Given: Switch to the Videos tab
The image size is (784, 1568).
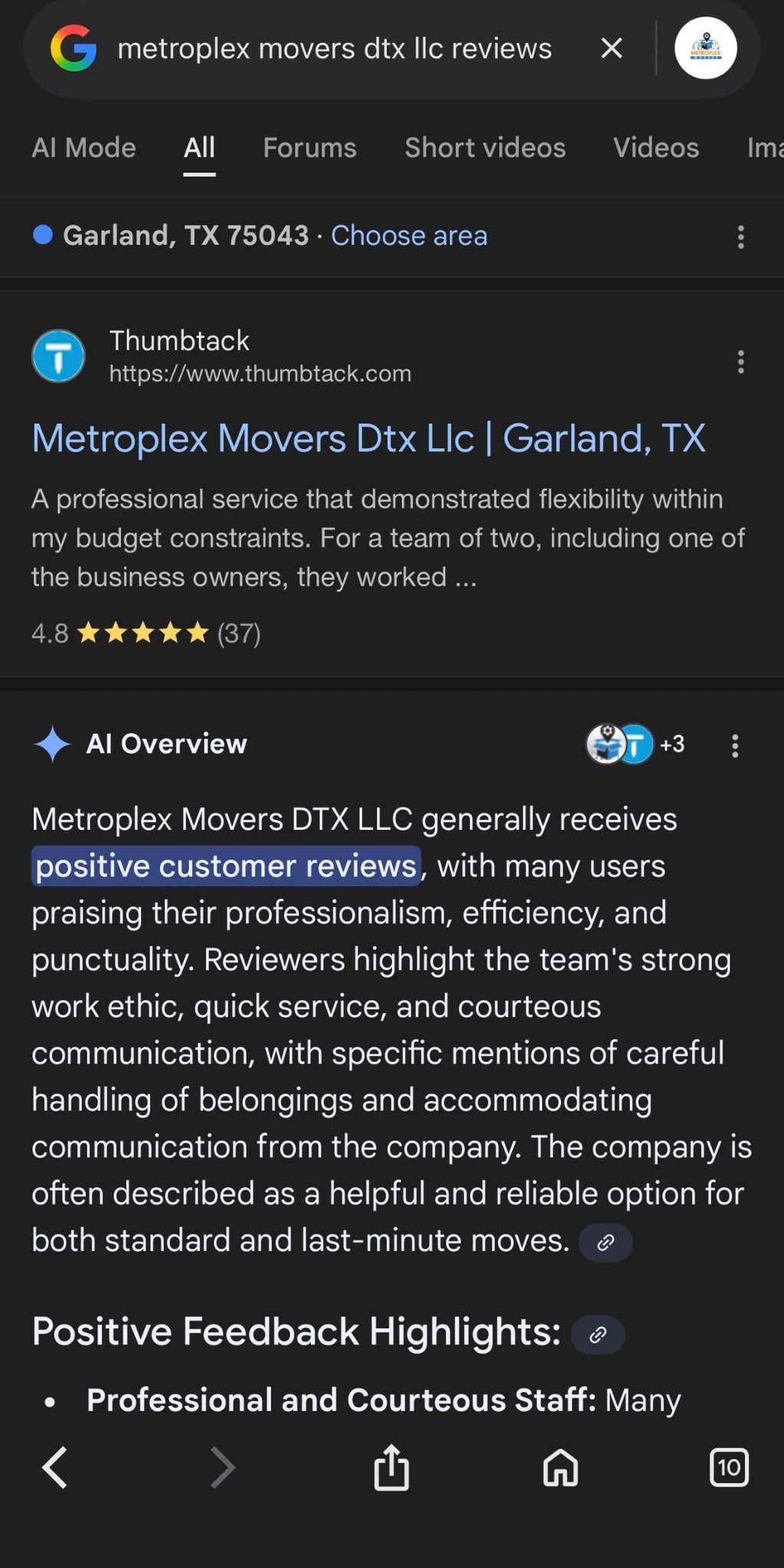Looking at the screenshot, I should [x=655, y=148].
